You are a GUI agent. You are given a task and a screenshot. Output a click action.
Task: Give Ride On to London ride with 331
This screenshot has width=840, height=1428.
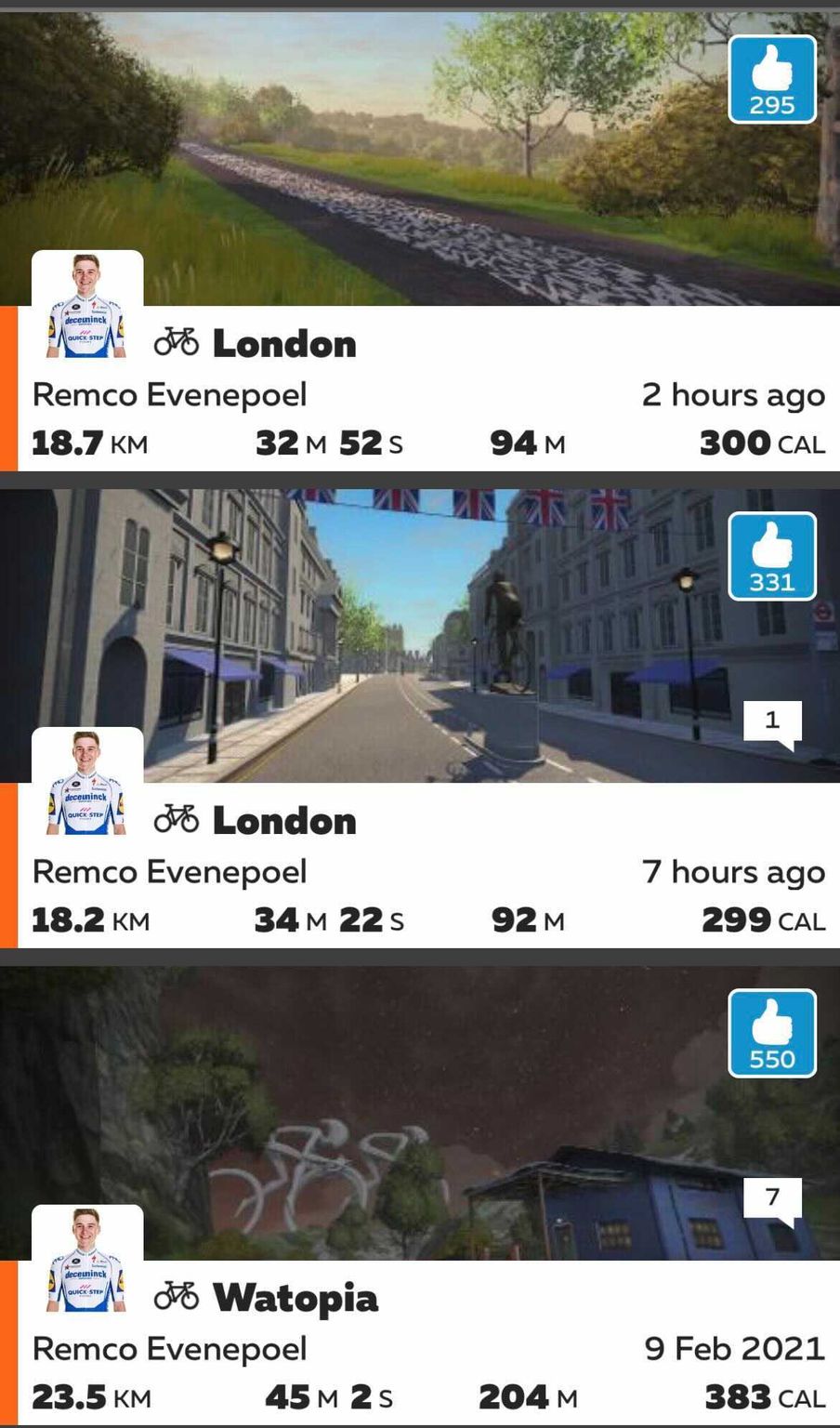coord(771,556)
